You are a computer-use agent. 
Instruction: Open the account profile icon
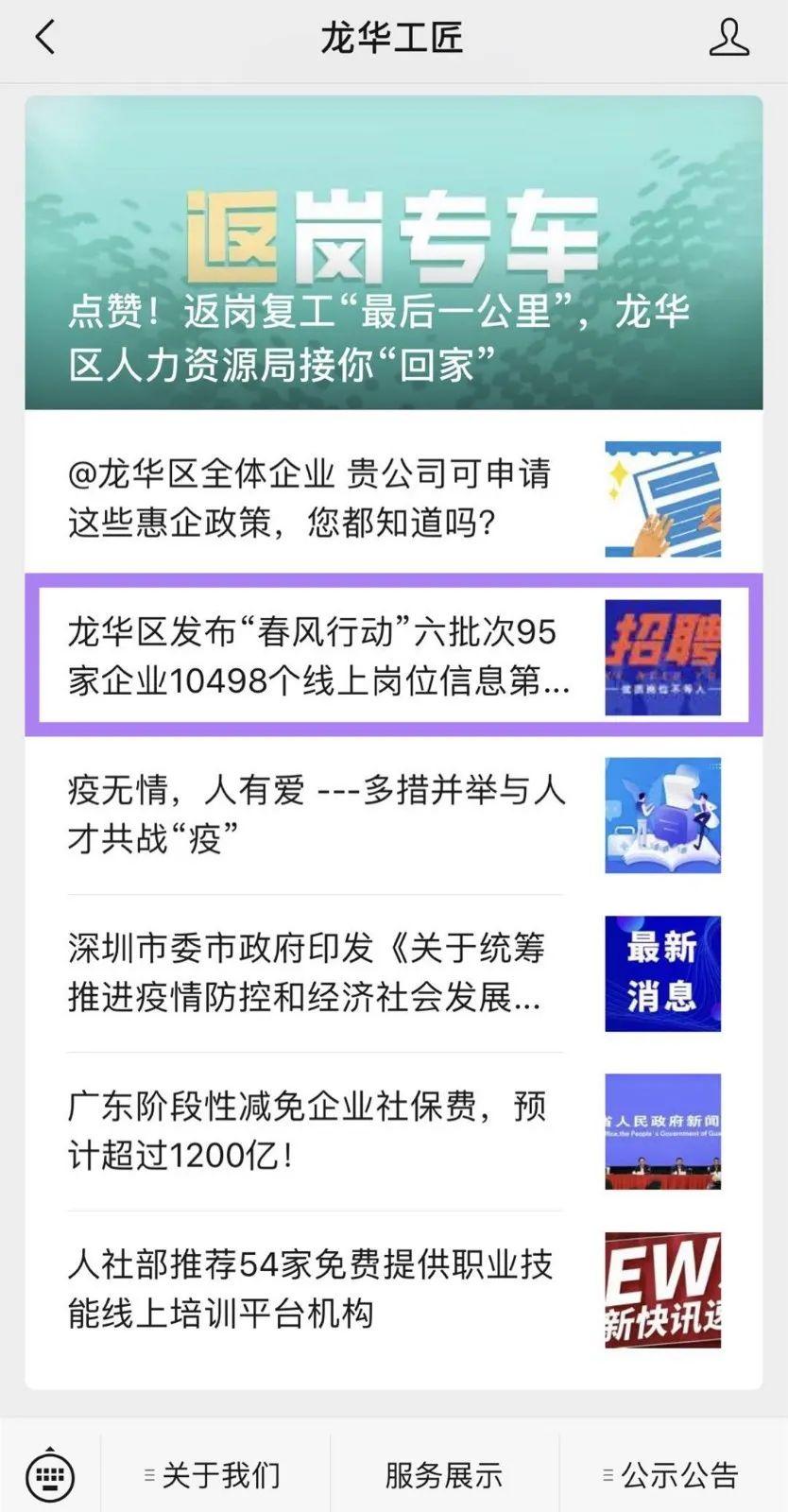click(728, 38)
